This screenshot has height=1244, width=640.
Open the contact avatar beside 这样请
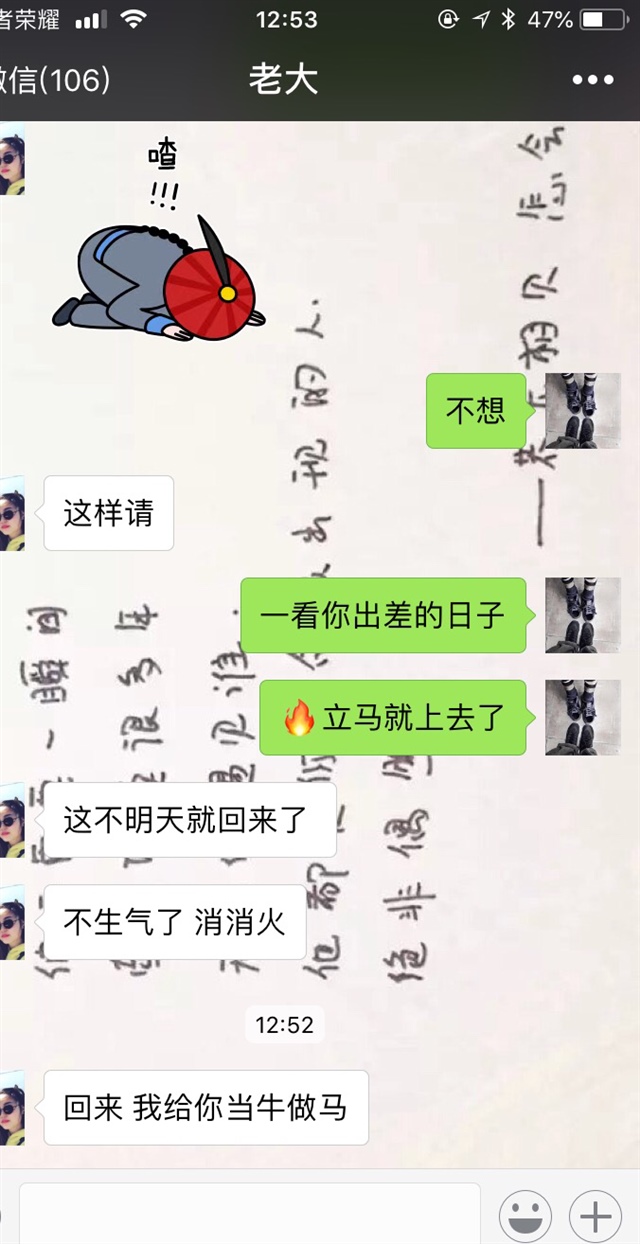tap(12, 513)
